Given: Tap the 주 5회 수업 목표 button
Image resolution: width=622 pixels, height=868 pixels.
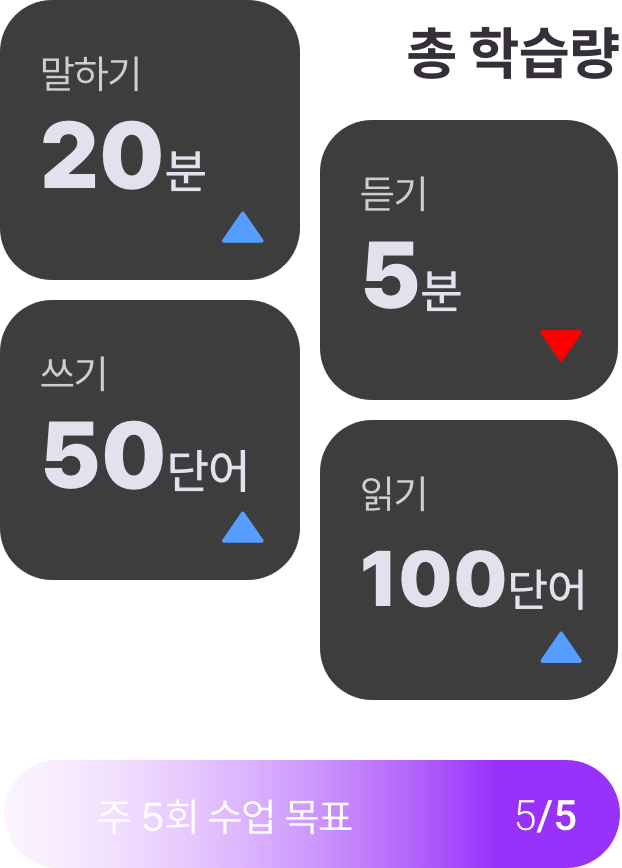Looking at the screenshot, I should (311, 814).
